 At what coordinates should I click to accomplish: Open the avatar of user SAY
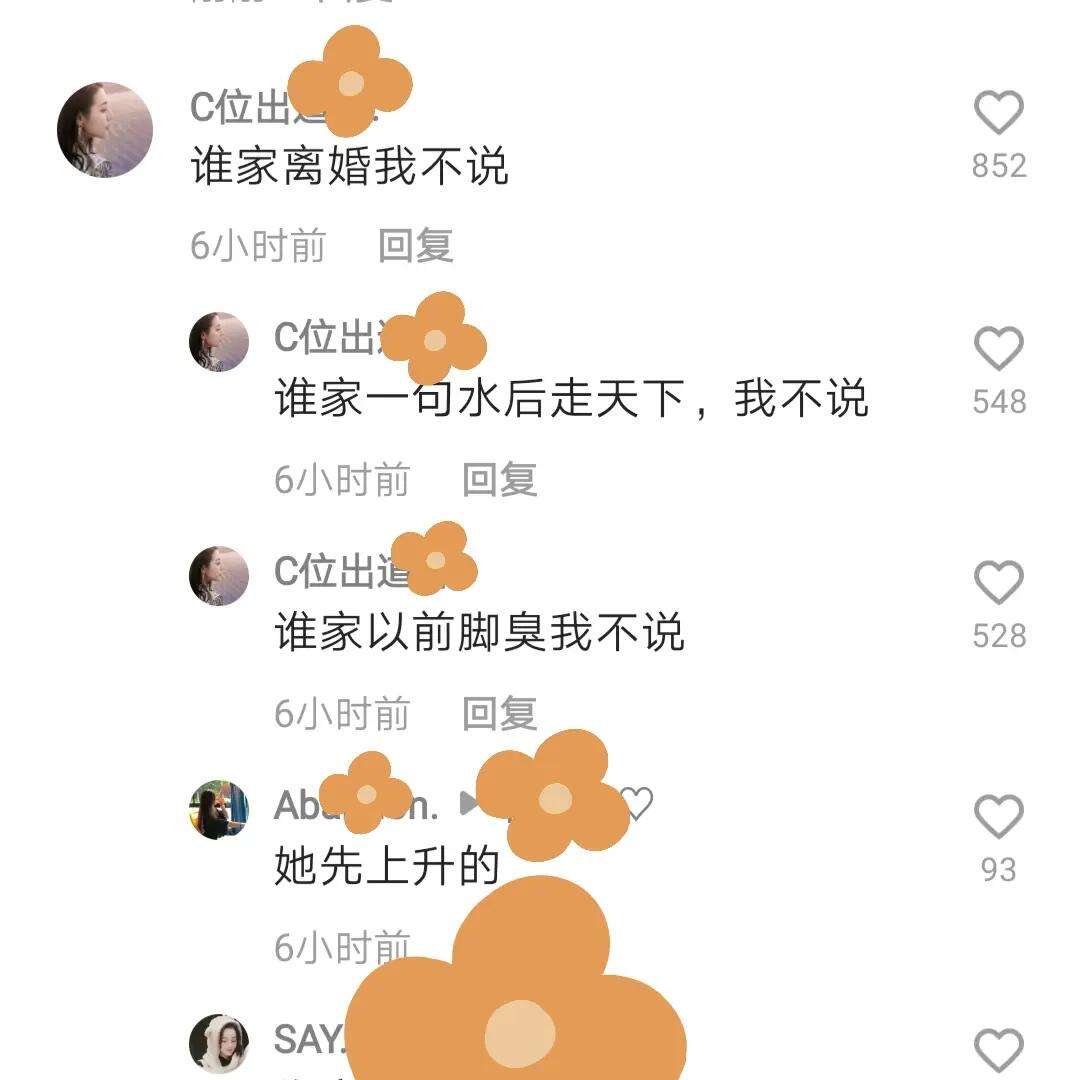coord(219,1043)
